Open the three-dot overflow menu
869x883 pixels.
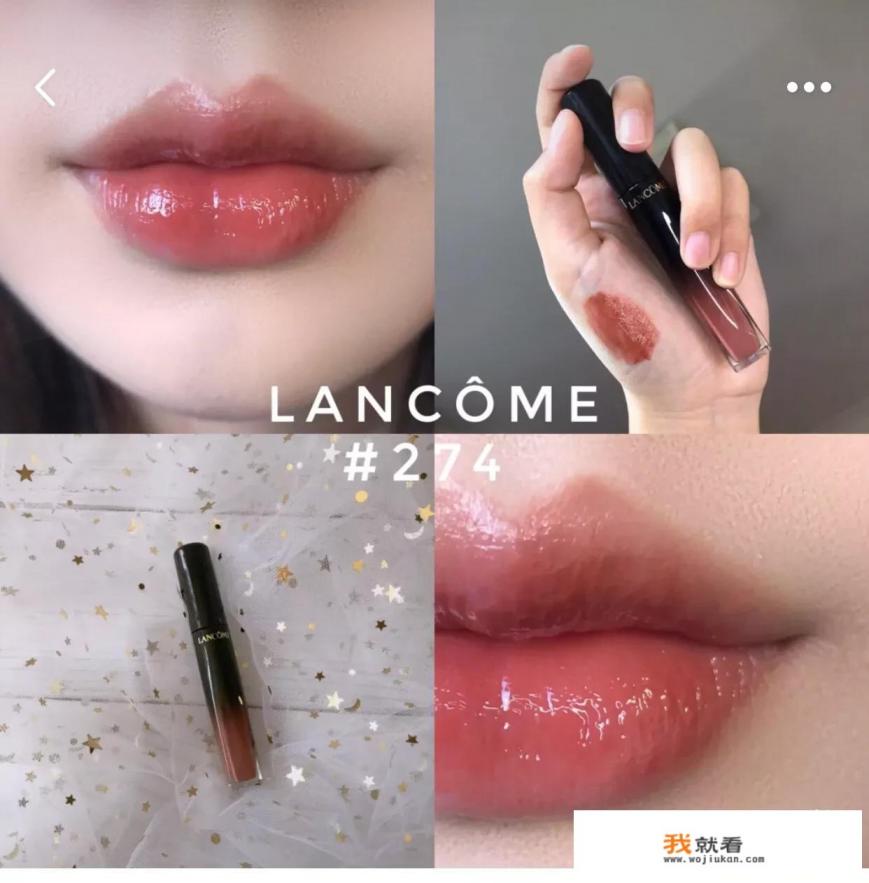[x=808, y=87]
